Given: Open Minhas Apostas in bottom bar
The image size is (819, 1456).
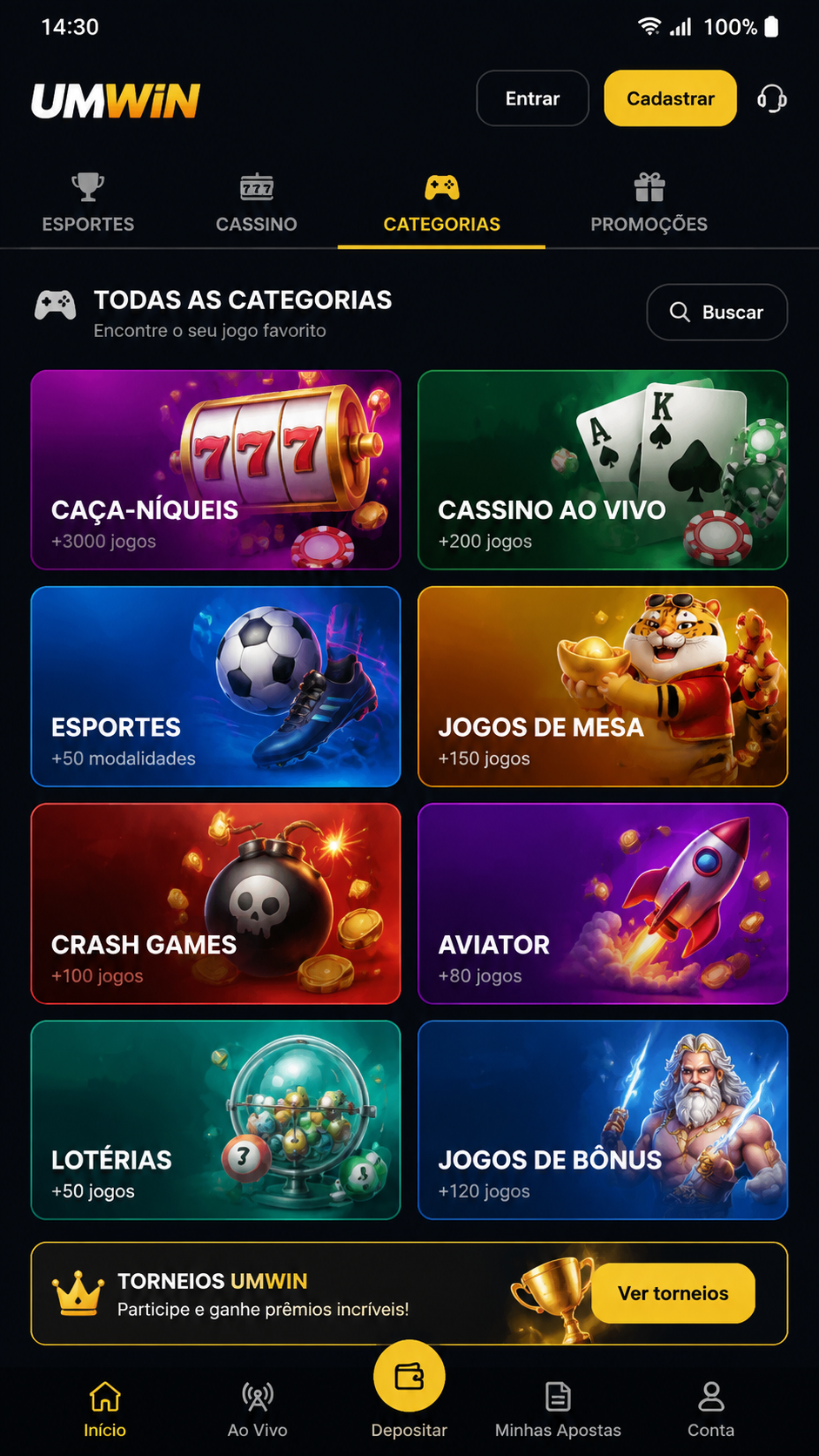Looking at the screenshot, I should (558, 1410).
